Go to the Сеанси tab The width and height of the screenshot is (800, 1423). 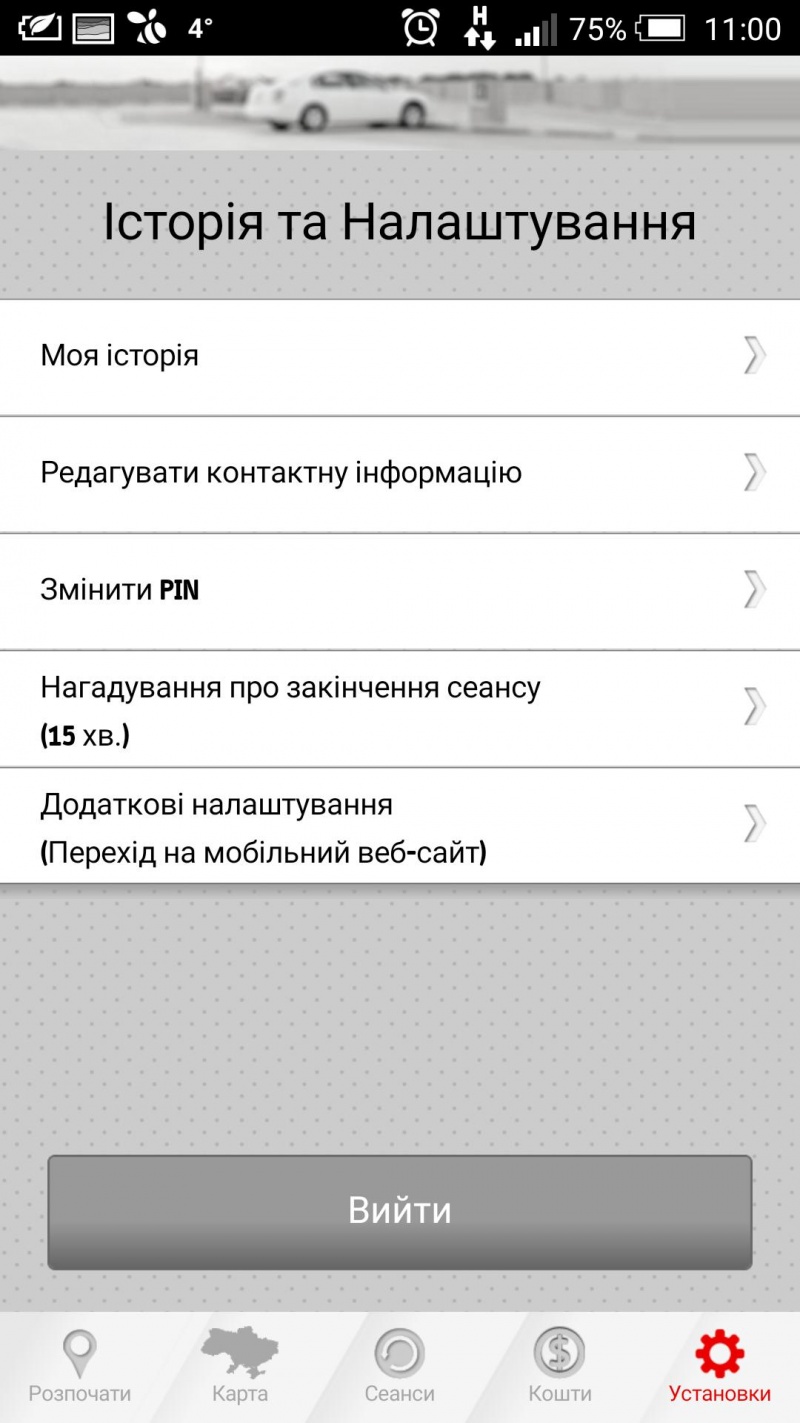[400, 1367]
